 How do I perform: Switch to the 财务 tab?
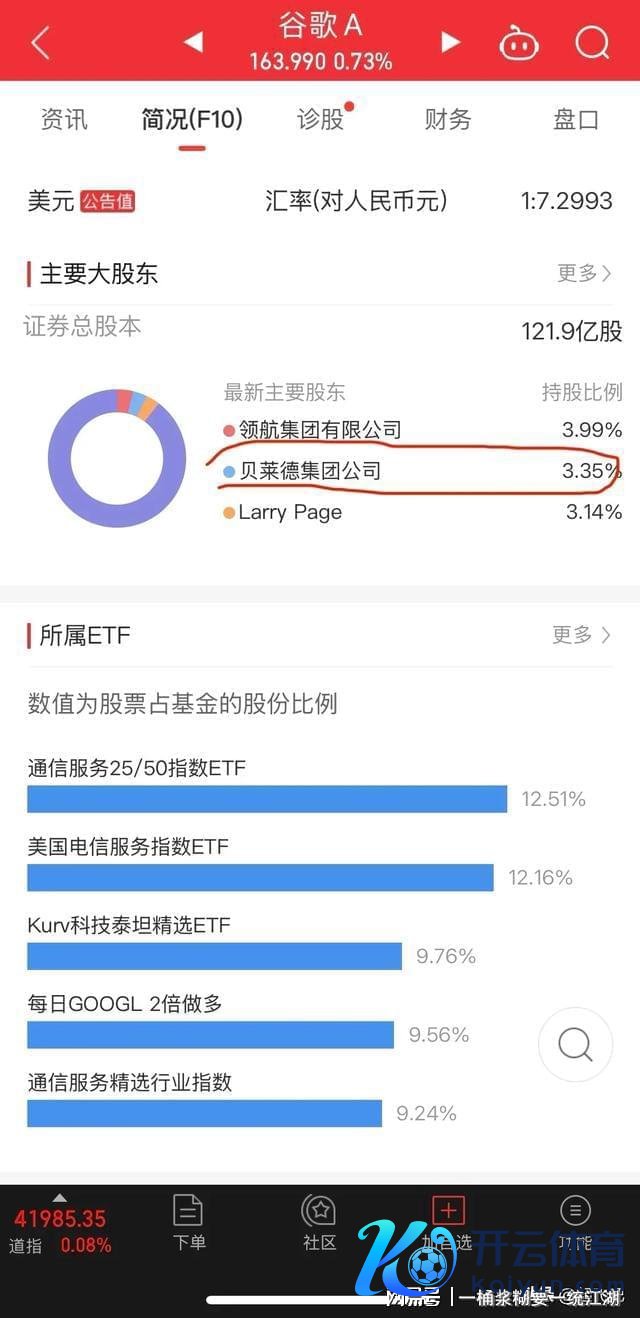(448, 120)
